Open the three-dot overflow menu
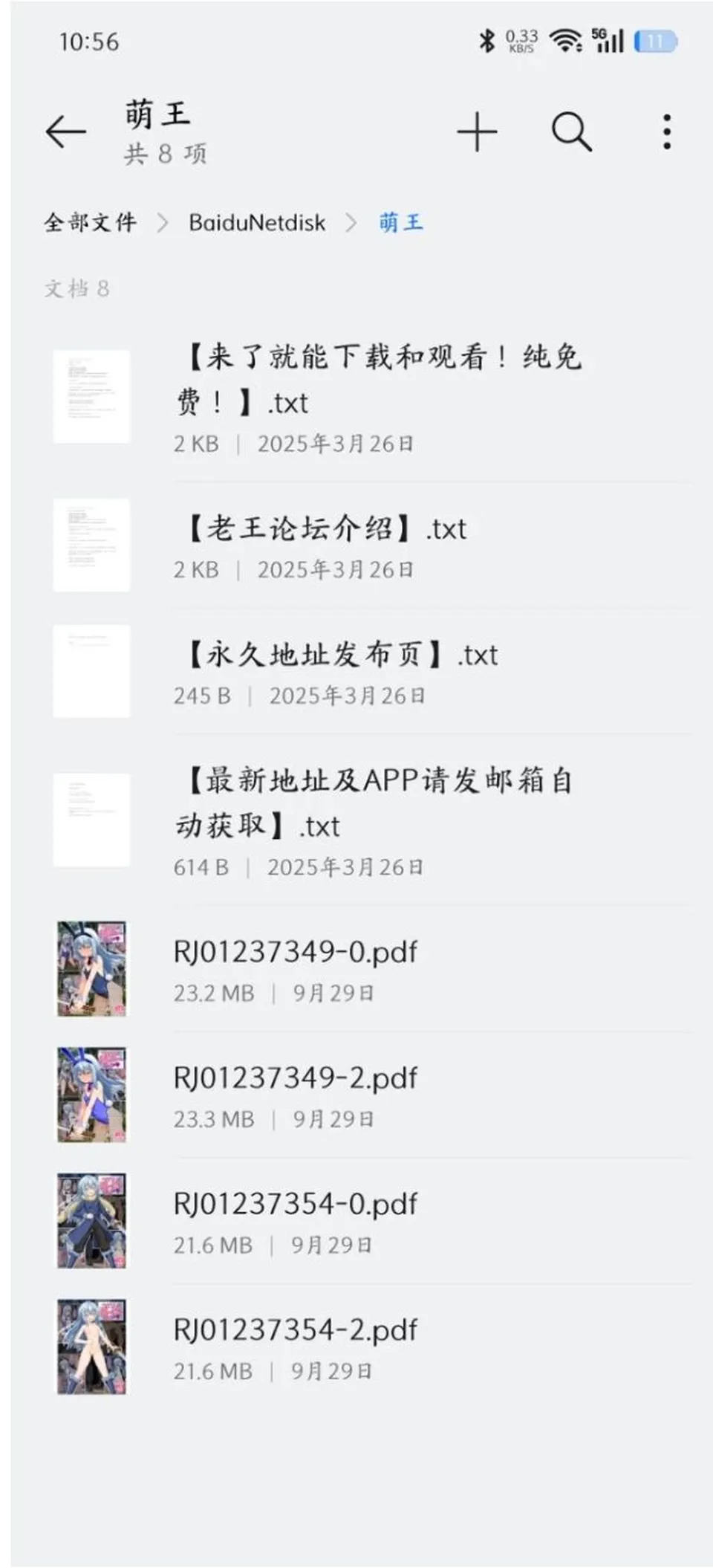Image resolution: width=713 pixels, height=1568 pixels. (x=667, y=132)
